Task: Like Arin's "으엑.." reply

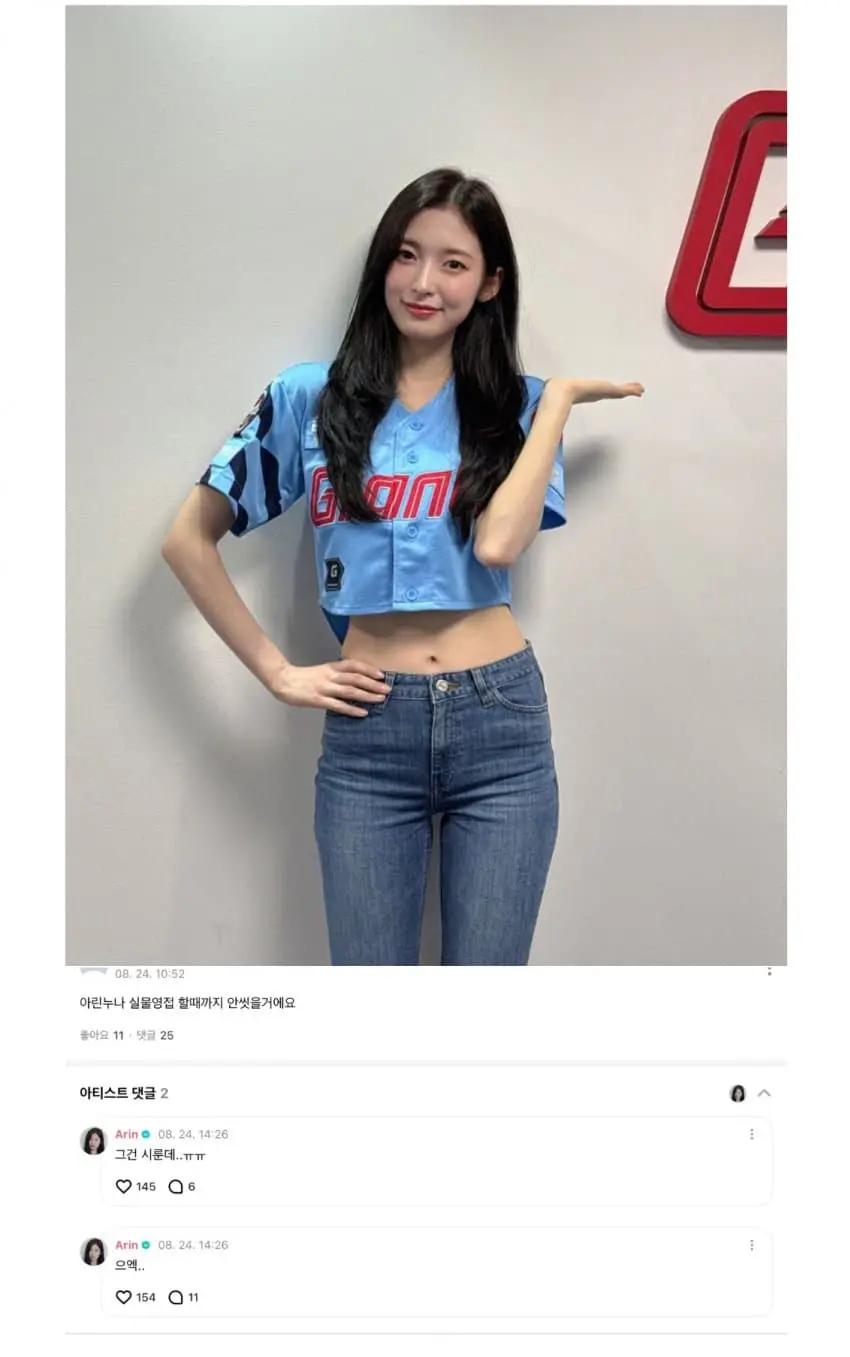Action: pos(124,1297)
